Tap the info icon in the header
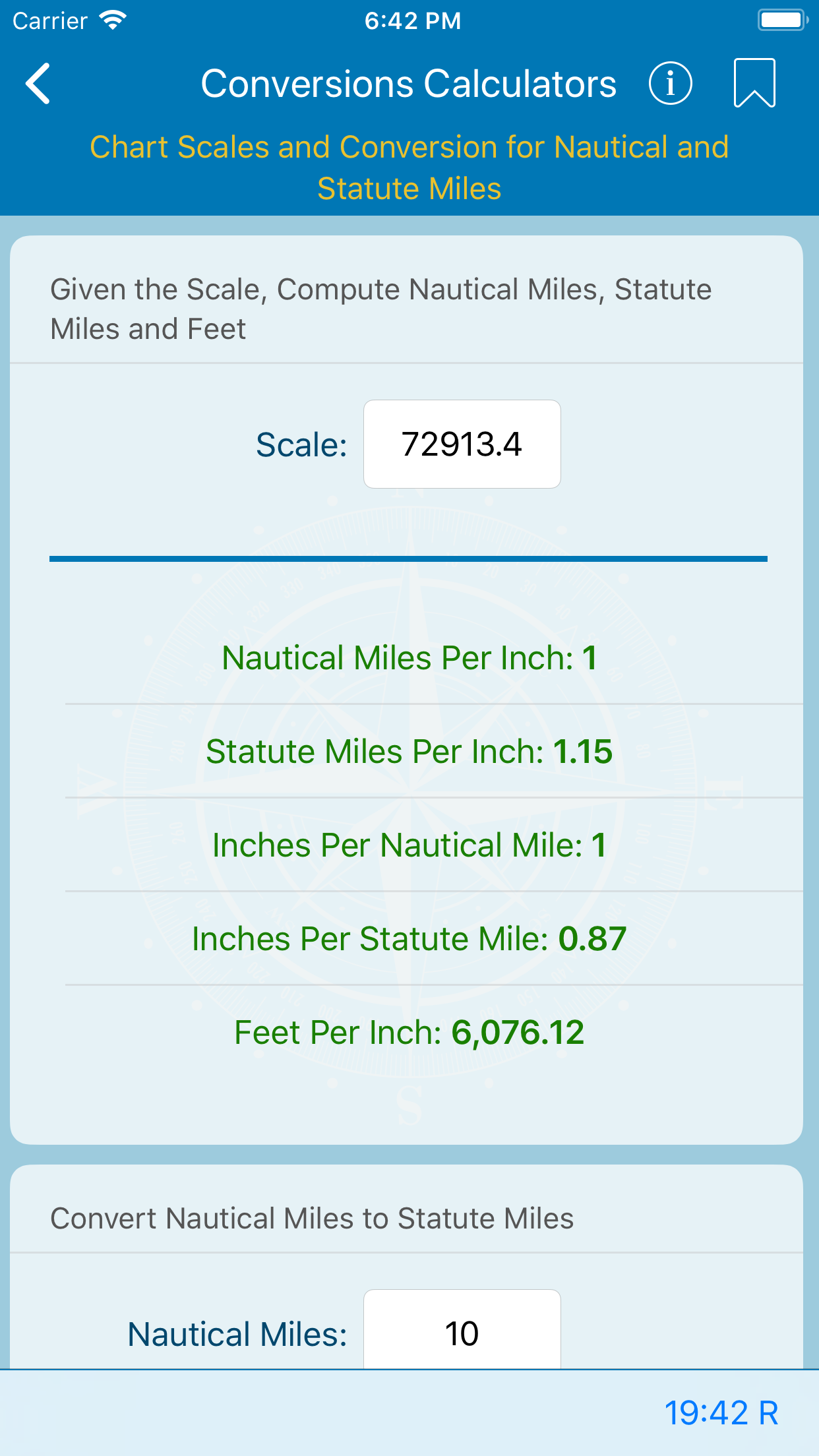The image size is (819, 1456). tap(671, 83)
